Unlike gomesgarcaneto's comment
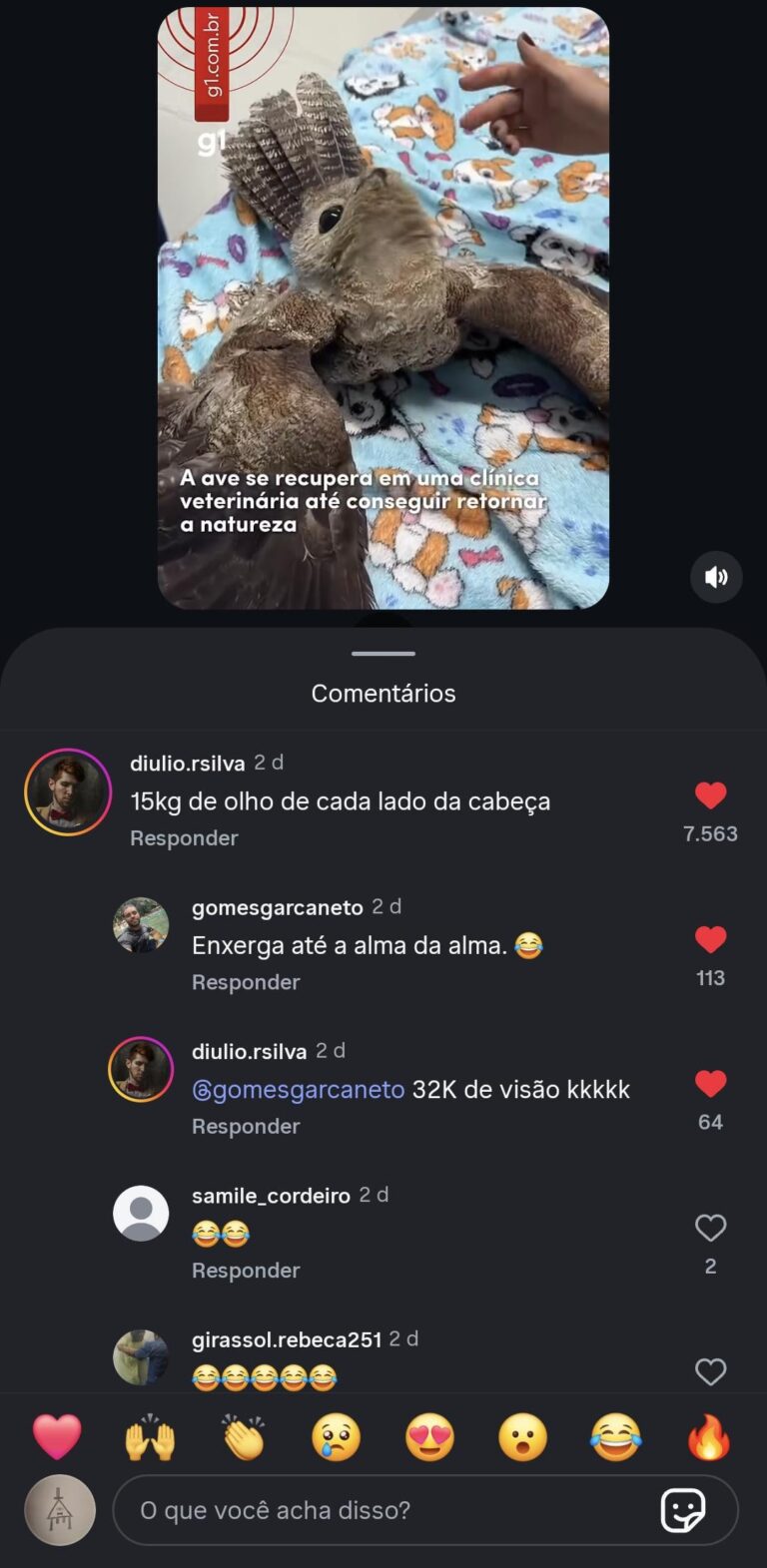 [710, 939]
